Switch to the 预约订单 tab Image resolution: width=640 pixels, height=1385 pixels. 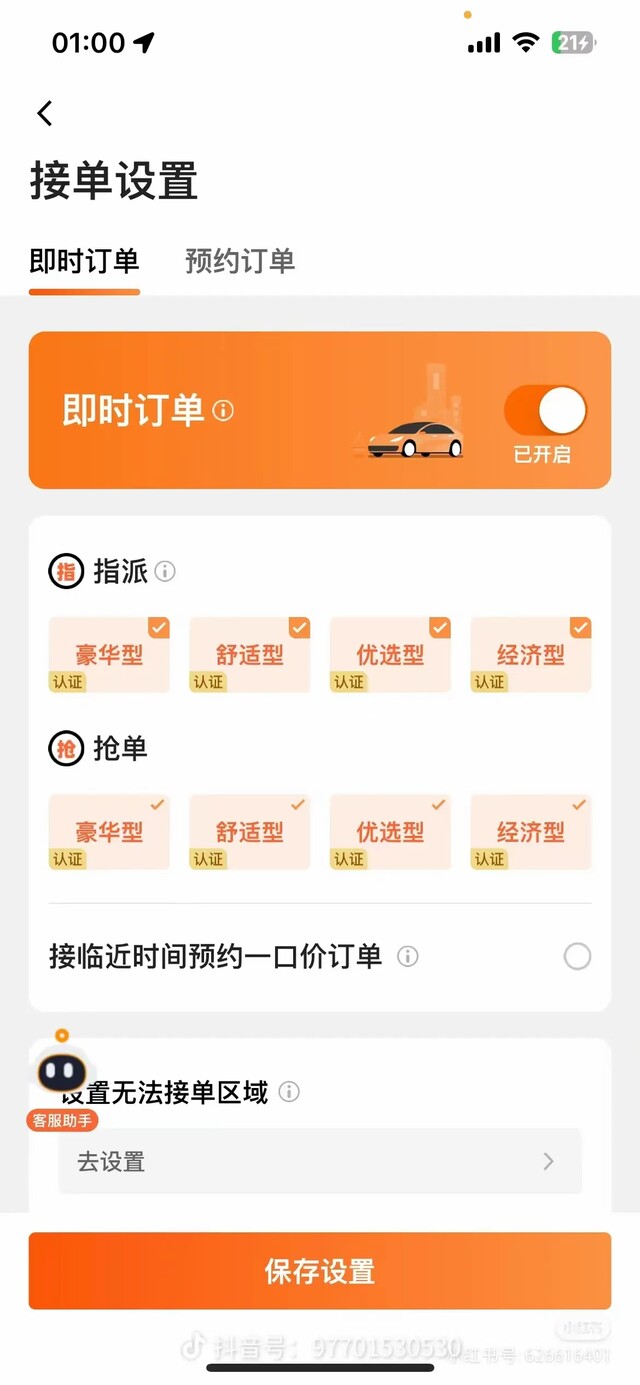(x=240, y=261)
